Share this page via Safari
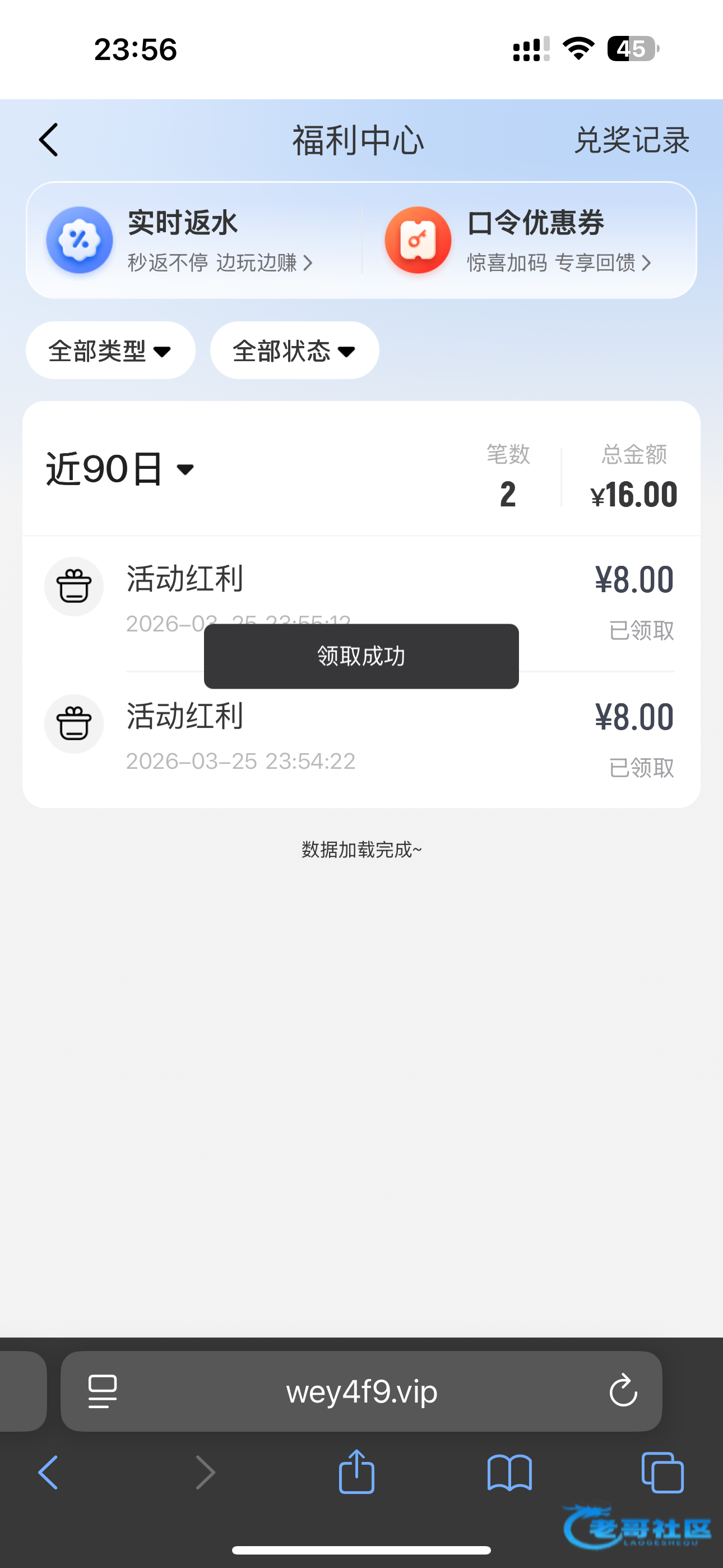 pyautogui.click(x=356, y=1472)
